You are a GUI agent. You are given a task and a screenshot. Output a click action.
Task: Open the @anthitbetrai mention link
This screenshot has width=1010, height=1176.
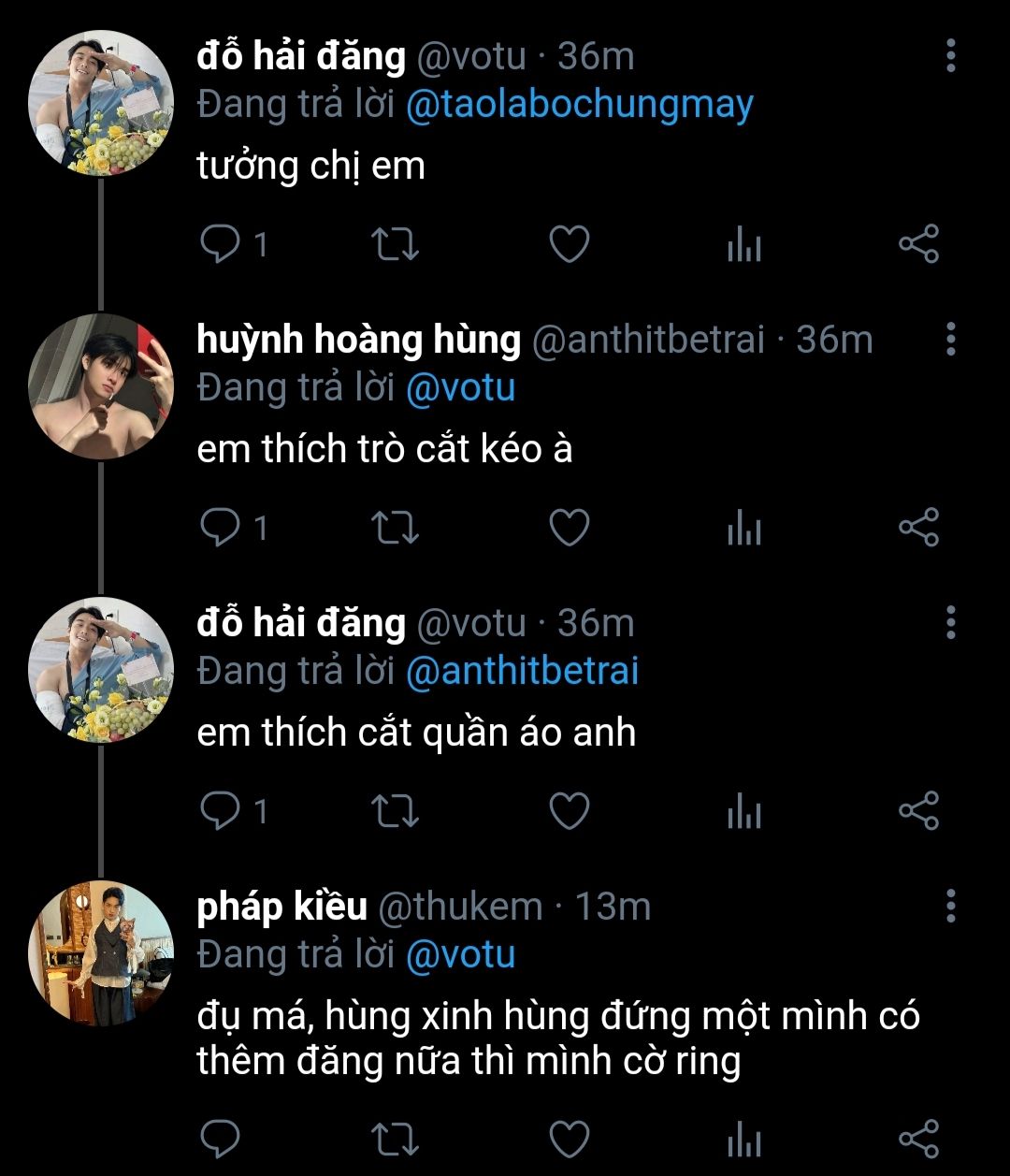[522, 671]
